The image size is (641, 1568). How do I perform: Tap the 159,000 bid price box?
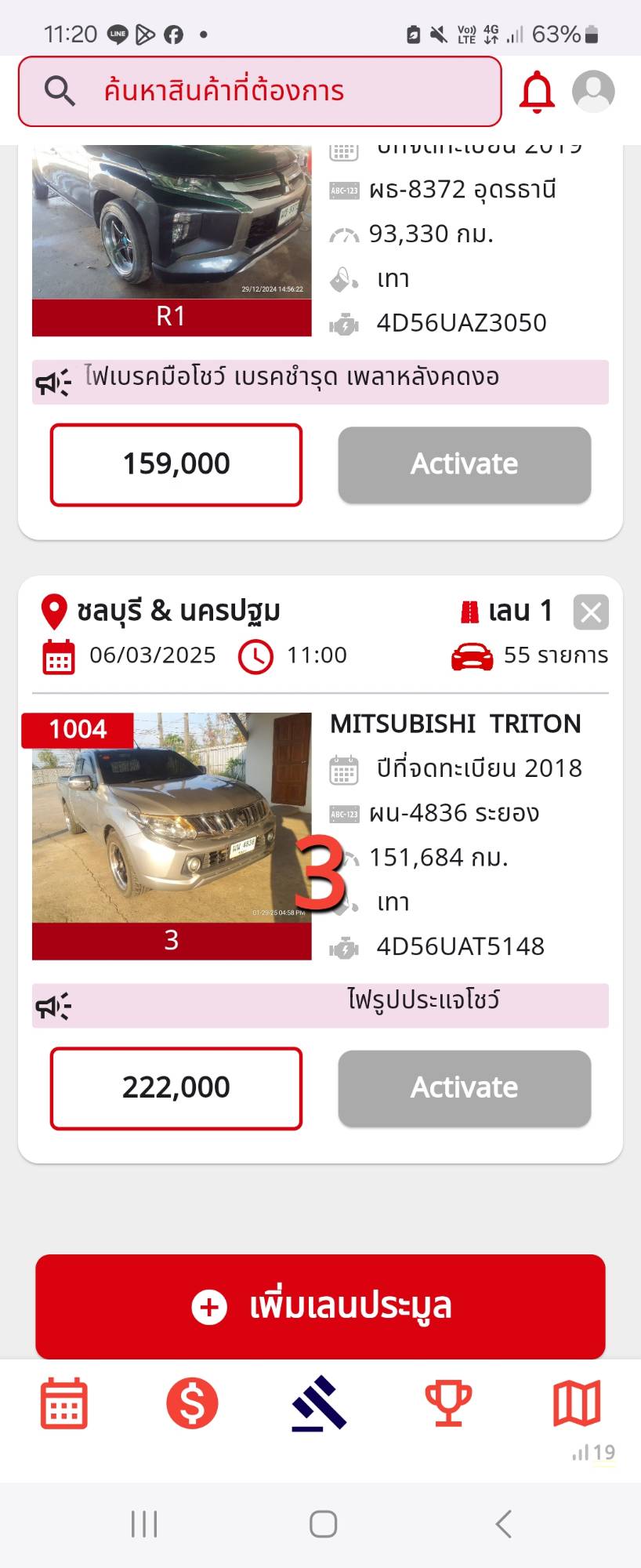click(x=176, y=464)
